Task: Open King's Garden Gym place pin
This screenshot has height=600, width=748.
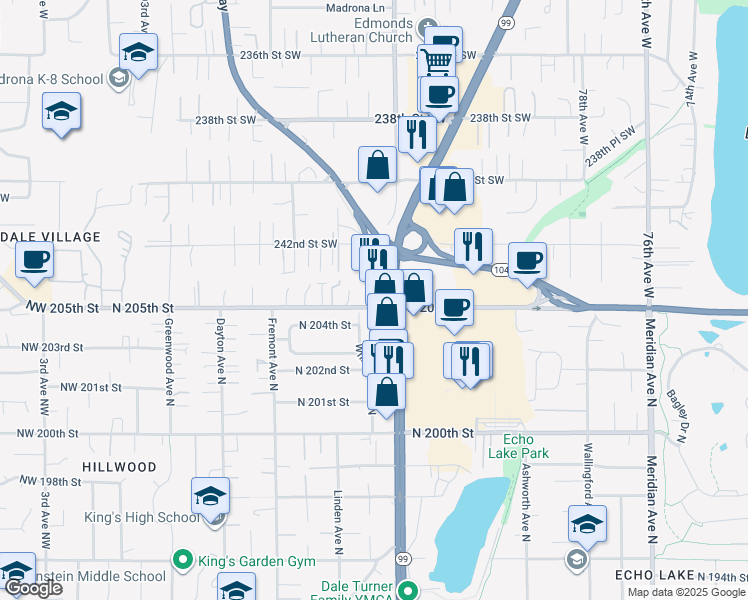Action: pyautogui.click(x=182, y=559)
